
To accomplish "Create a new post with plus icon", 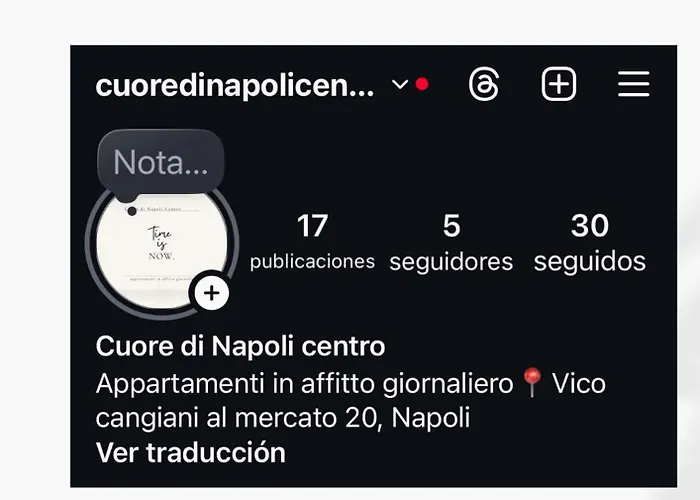I will (559, 85).
